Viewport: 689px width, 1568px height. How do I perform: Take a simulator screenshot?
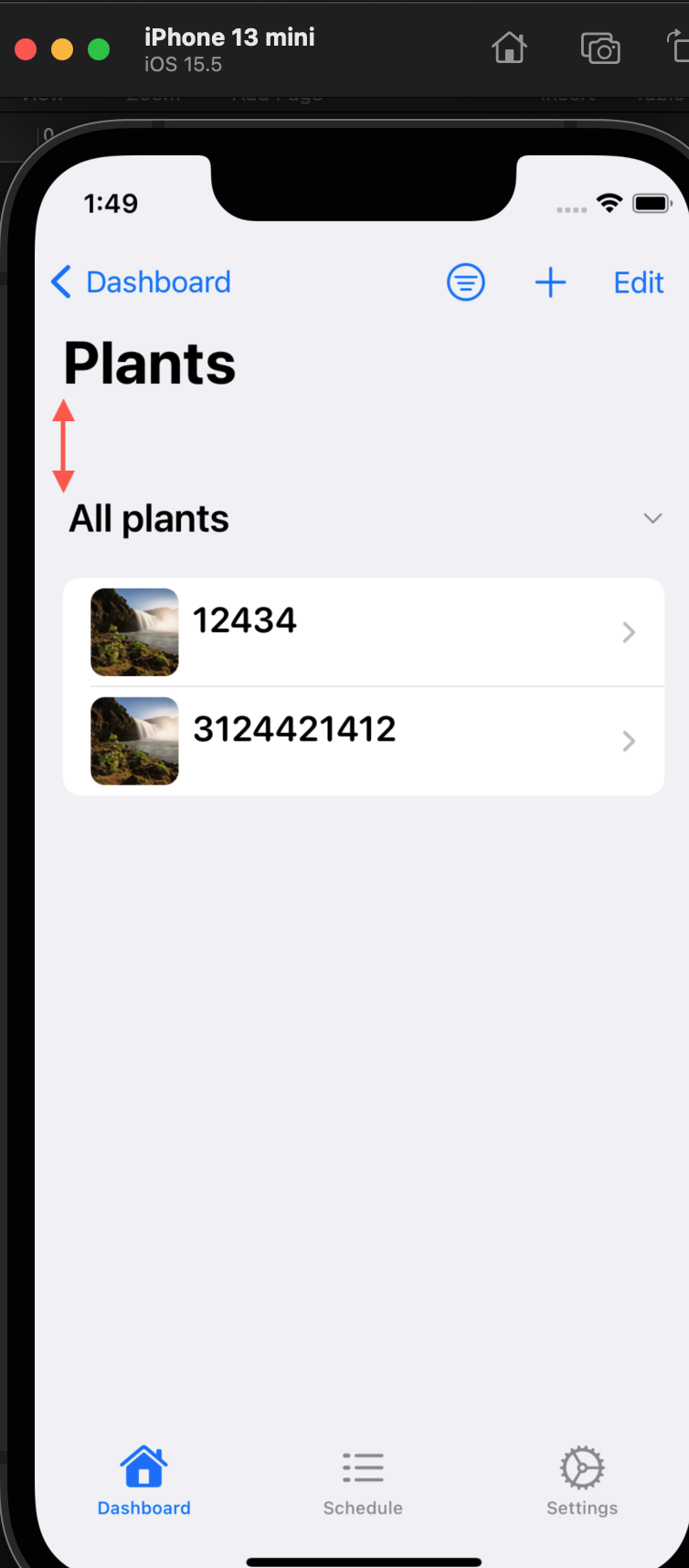[x=600, y=48]
